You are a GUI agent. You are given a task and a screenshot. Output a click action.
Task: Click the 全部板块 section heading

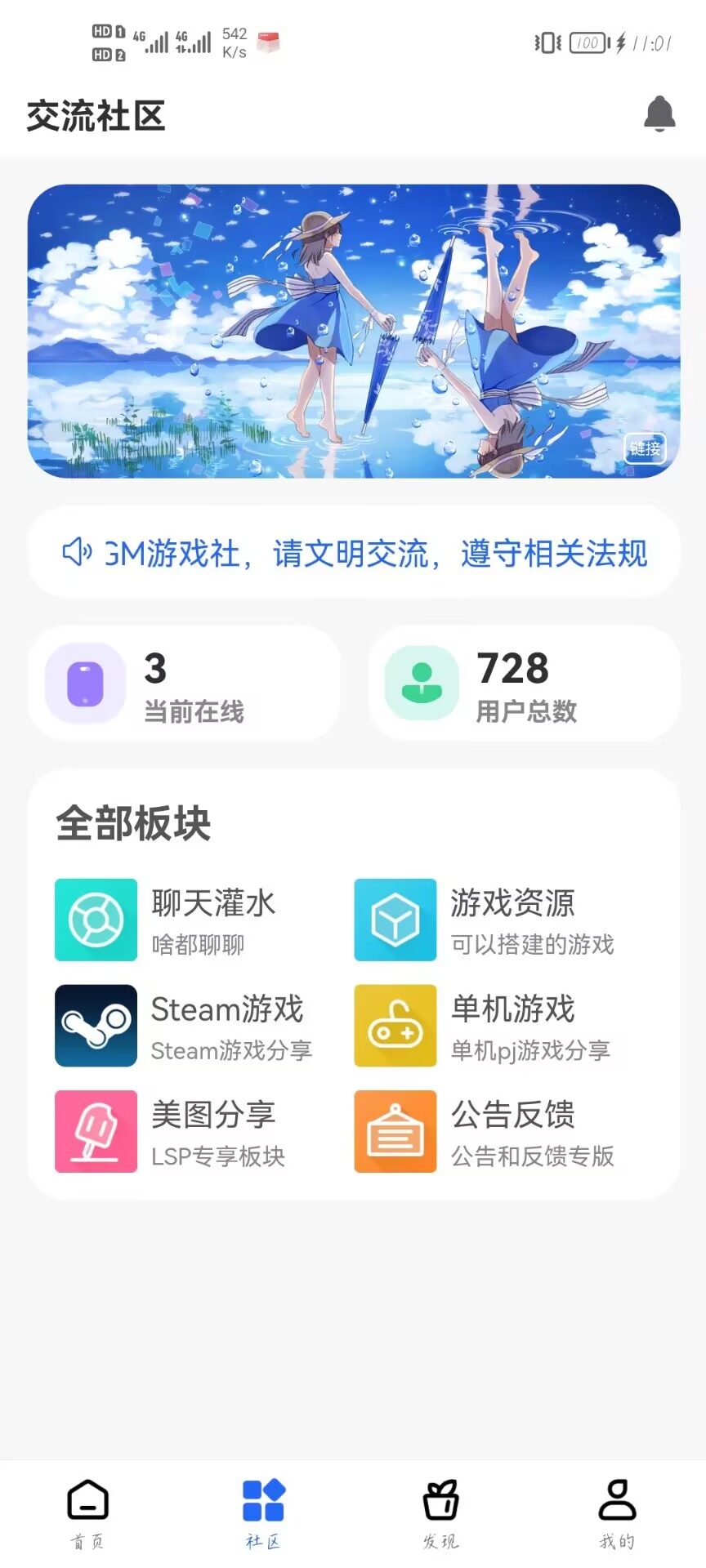point(132,823)
